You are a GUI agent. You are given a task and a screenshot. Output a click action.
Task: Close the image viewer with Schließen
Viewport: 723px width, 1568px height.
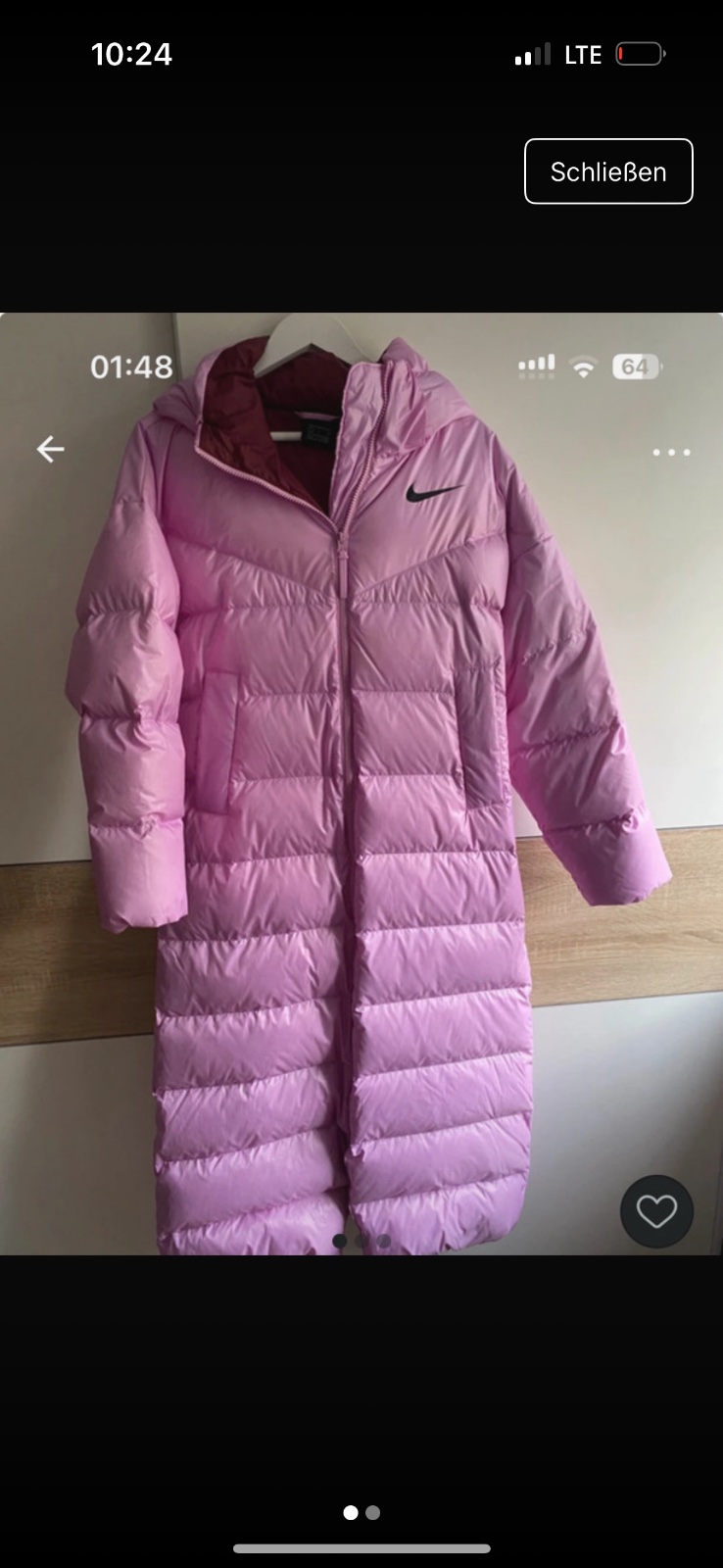(x=608, y=171)
